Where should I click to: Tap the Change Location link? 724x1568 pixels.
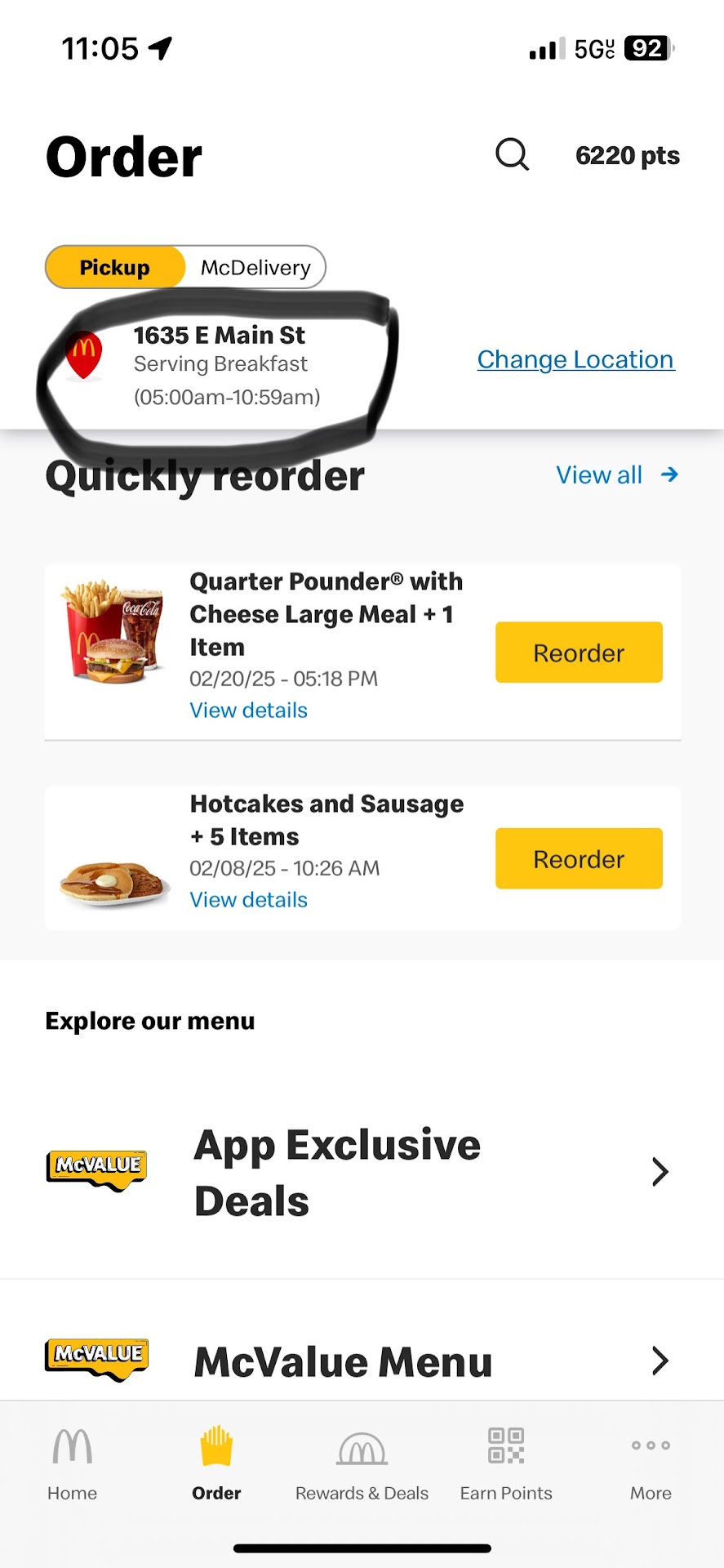pyautogui.click(x=575, y=359)
